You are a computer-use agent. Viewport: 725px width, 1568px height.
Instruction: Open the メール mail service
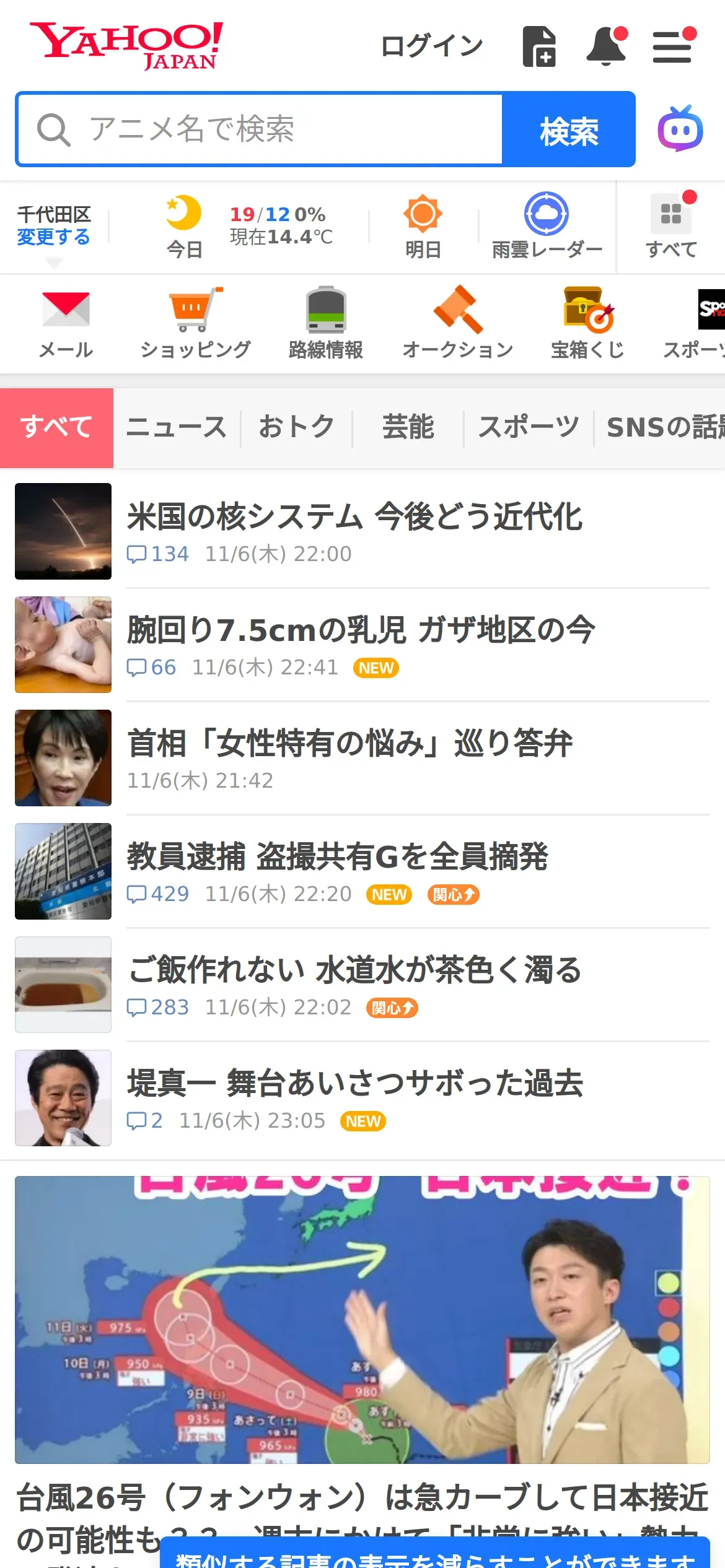[x=66, y=323]
